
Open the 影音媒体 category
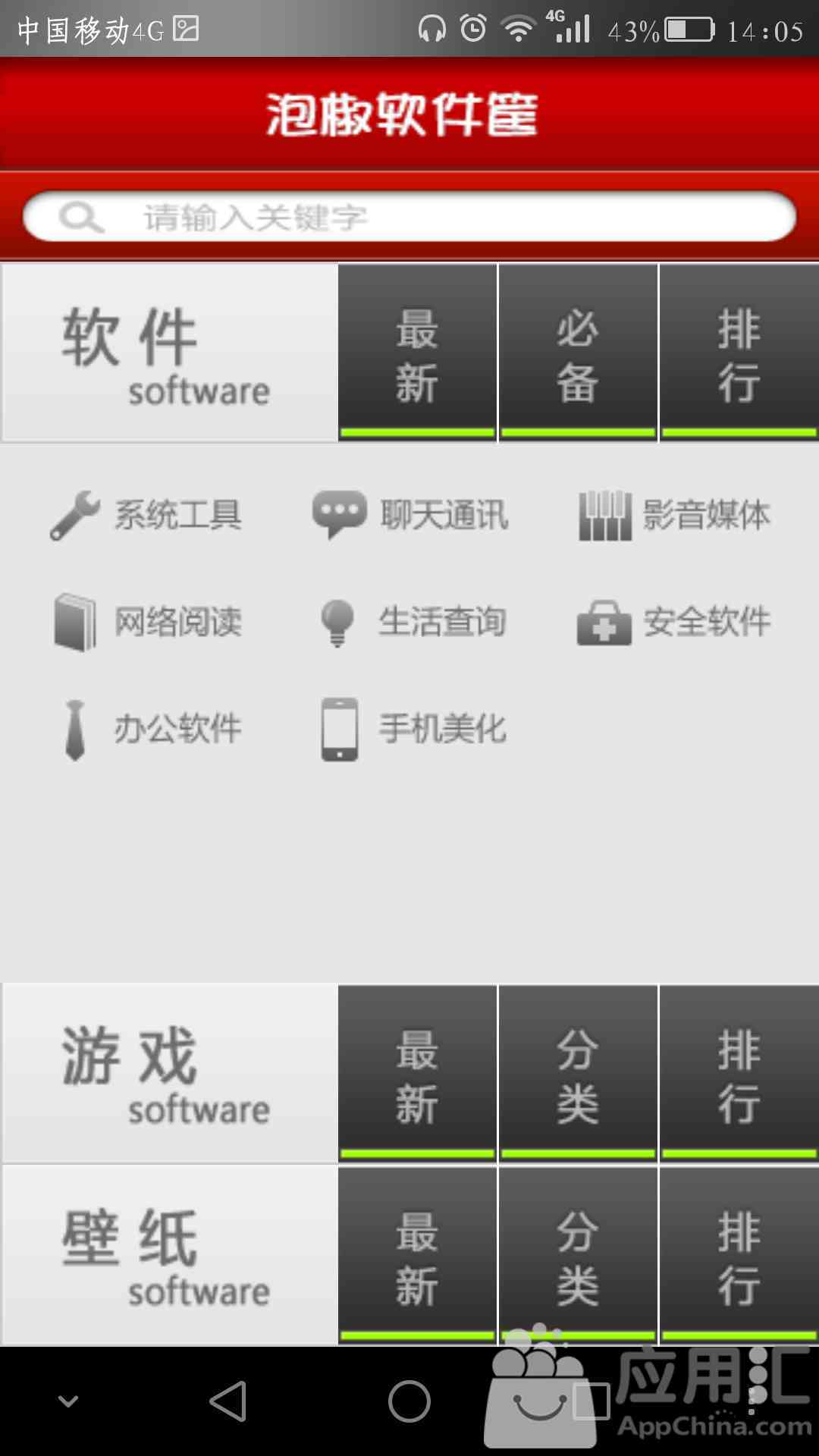click(674, 515)
